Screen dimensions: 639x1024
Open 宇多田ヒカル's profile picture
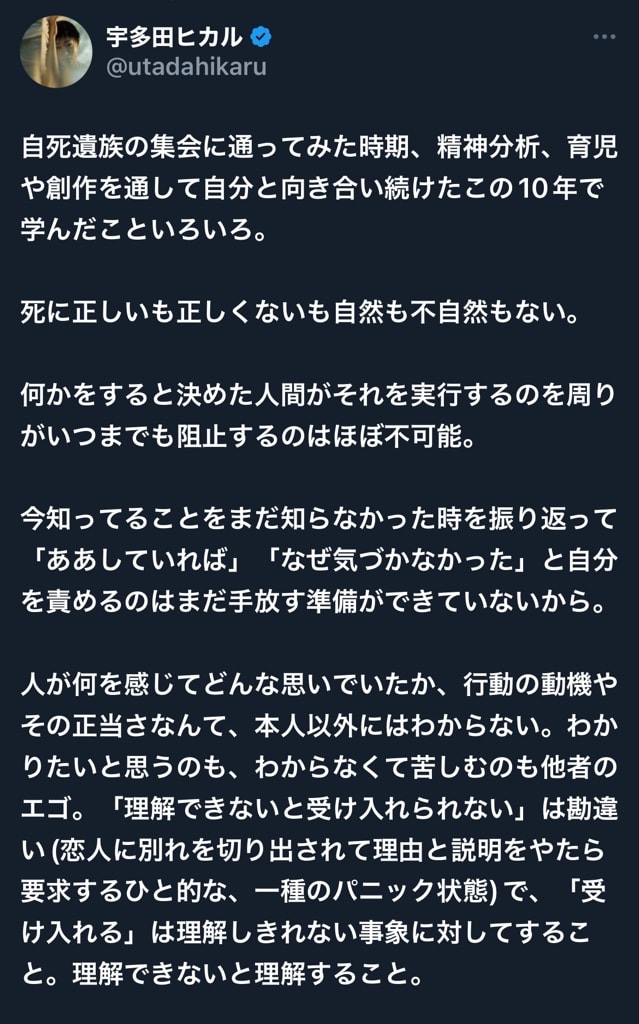click(56, 52)
